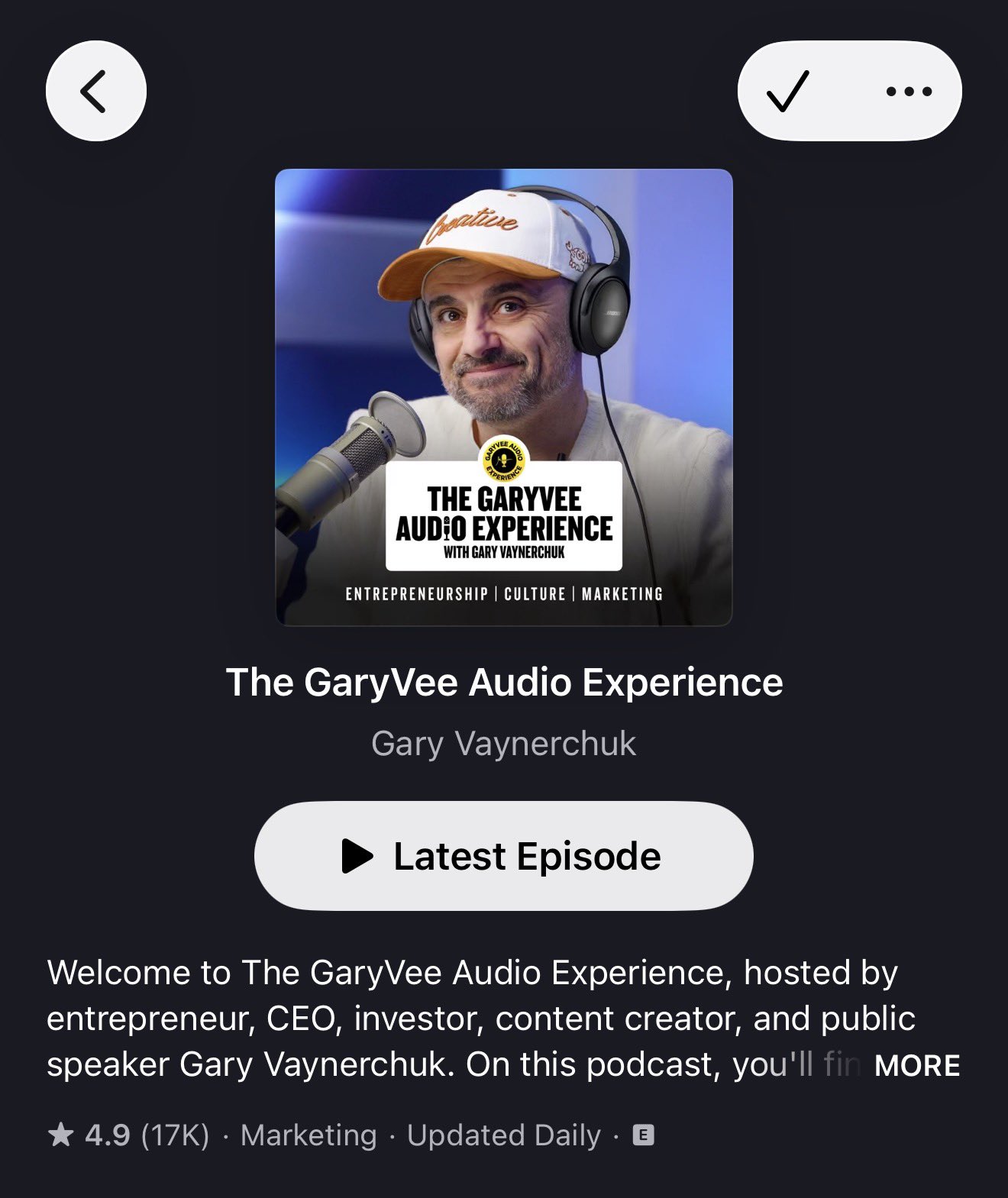The width and height of the screenshot is (1008, 1198).
Task: Play the Latest Episode
Action: (503, 855)
